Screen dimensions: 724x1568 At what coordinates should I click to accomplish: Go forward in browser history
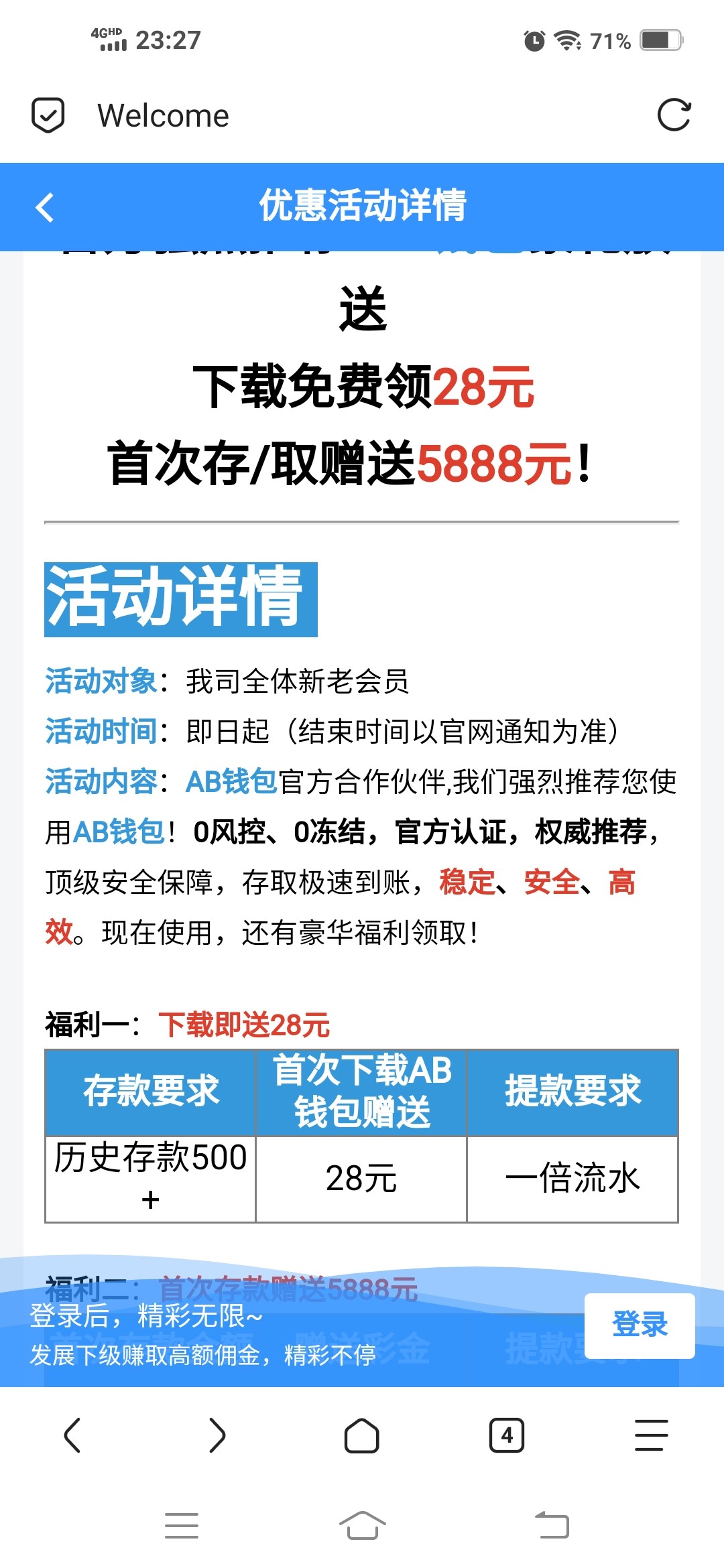217,1435
